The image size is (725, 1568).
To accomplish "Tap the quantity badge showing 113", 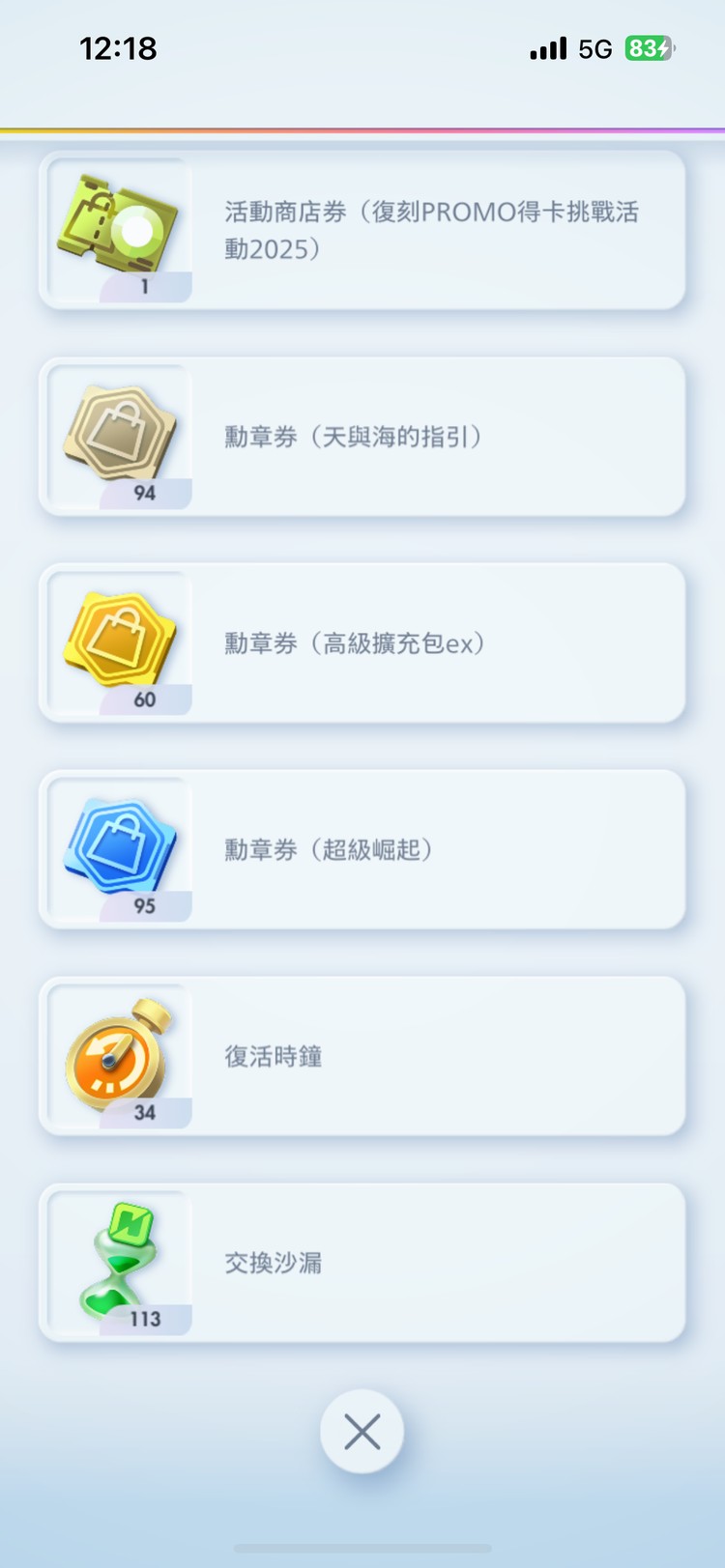I will [145, 1318].
